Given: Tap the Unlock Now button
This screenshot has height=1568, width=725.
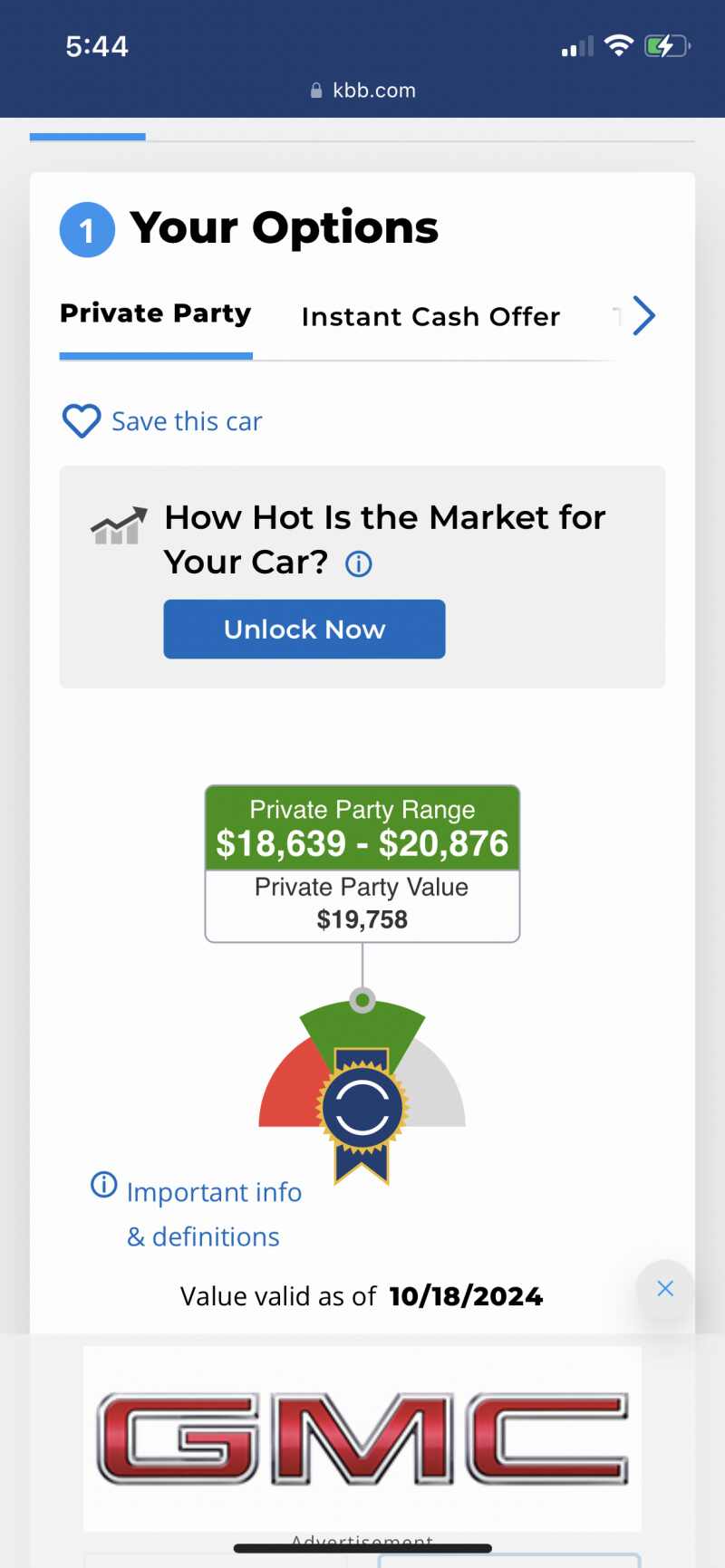Looking at the screenshot, I should [x=304, y=629].
